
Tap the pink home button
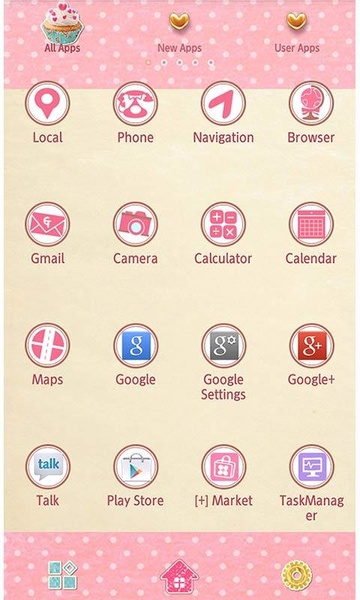click(x=179, y=577)
